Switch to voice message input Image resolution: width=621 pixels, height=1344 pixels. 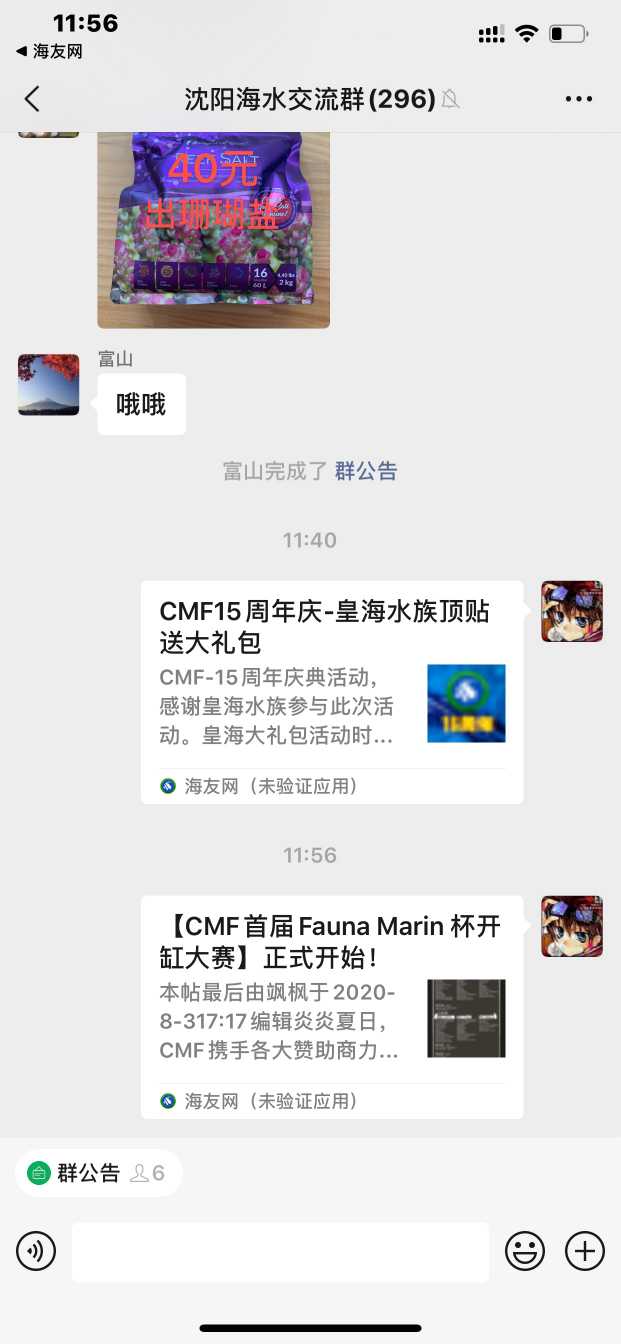tap(36, 1251)
